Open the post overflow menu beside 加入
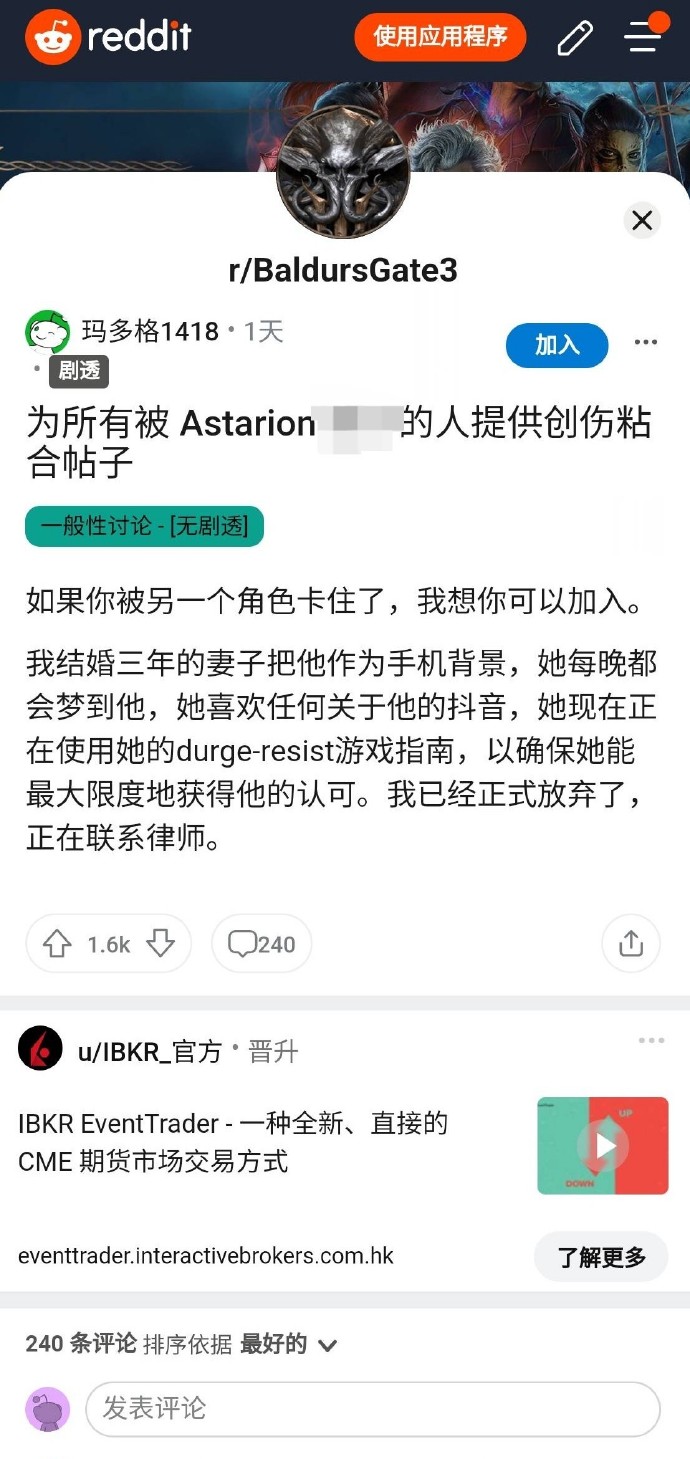This screenshot has width=690, height=1459. (x=646, y=343)
